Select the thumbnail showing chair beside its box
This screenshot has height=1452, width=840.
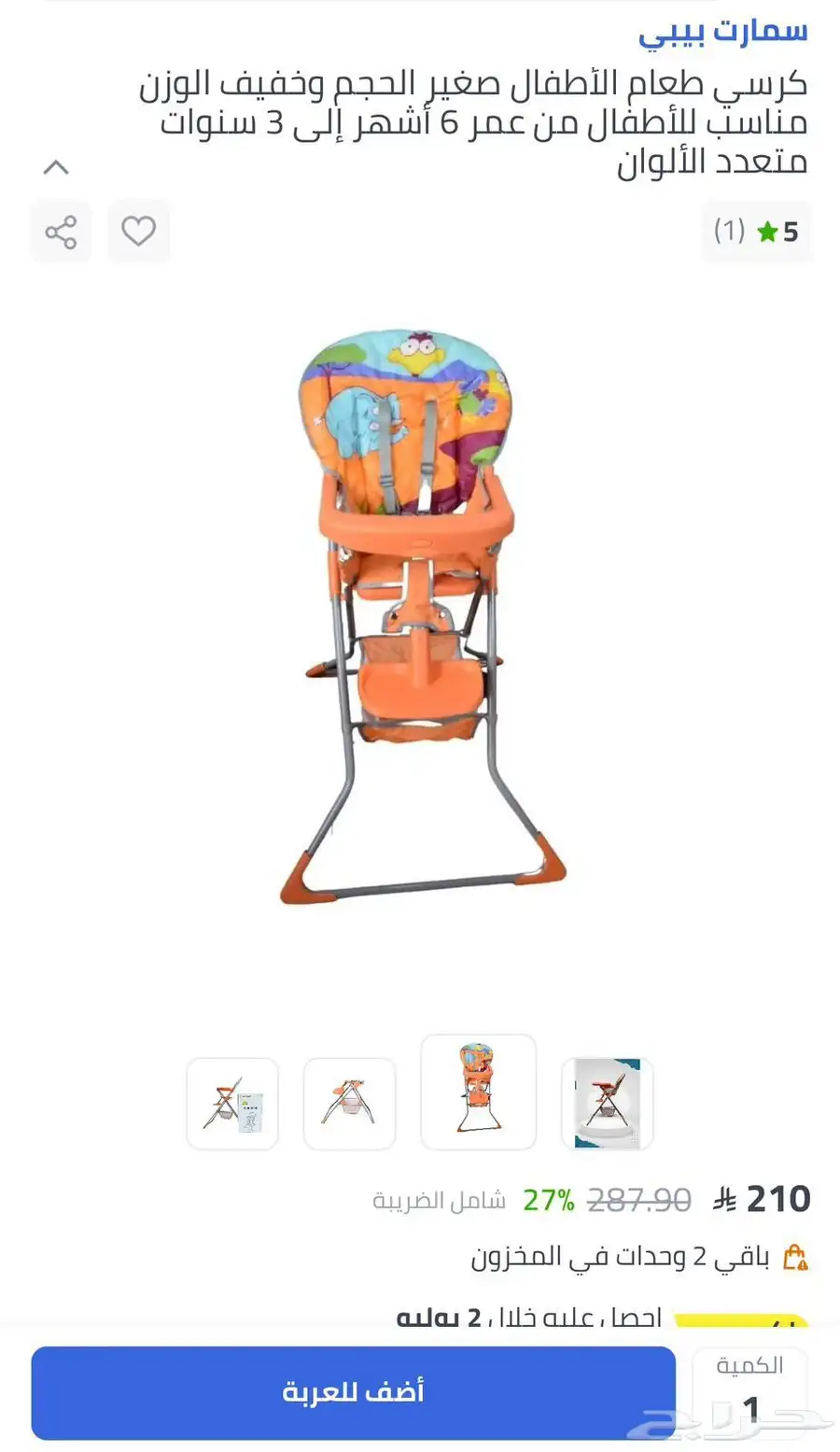232,1104
